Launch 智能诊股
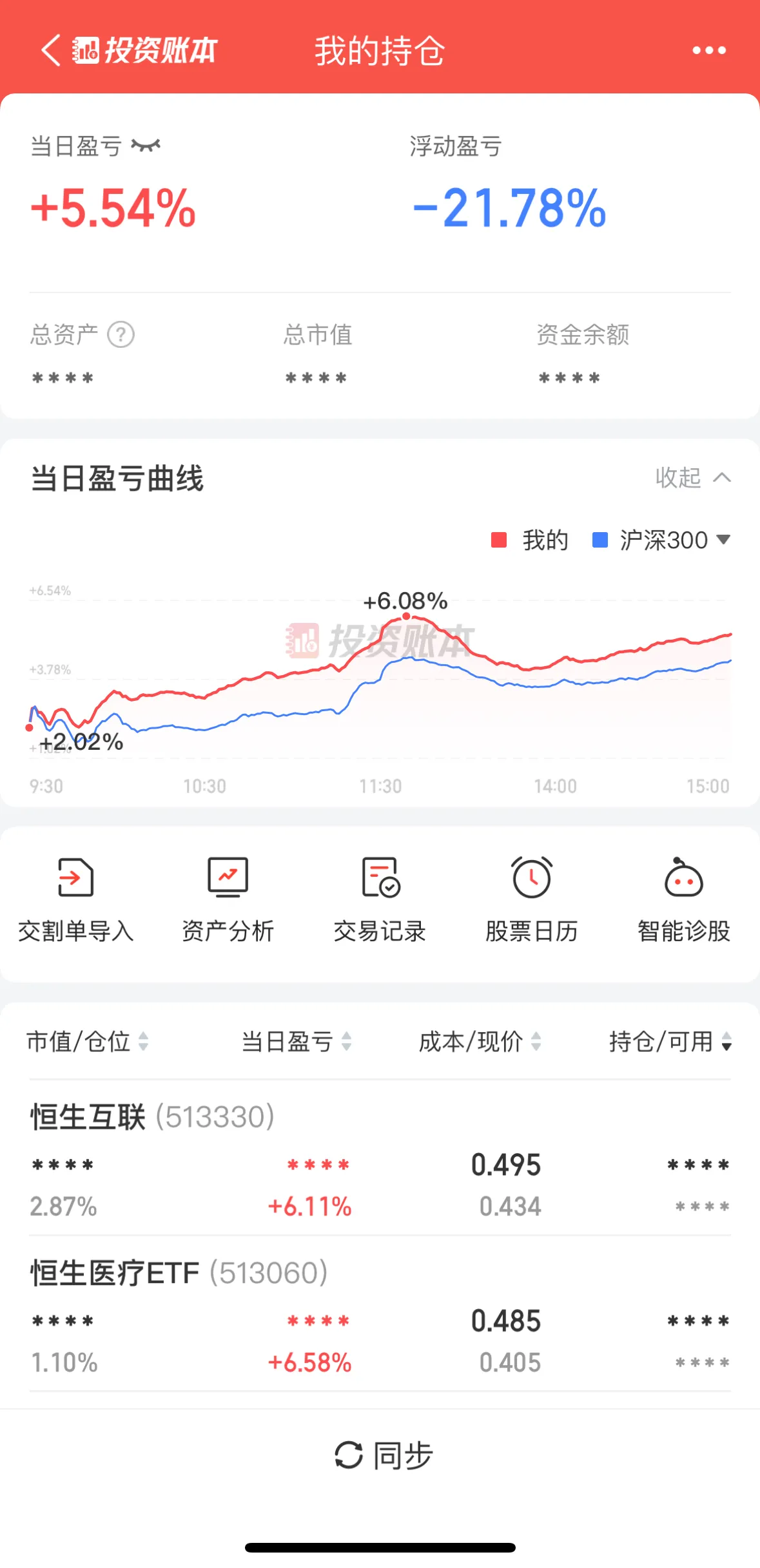 pyautogui.click(x=683, y=899)
